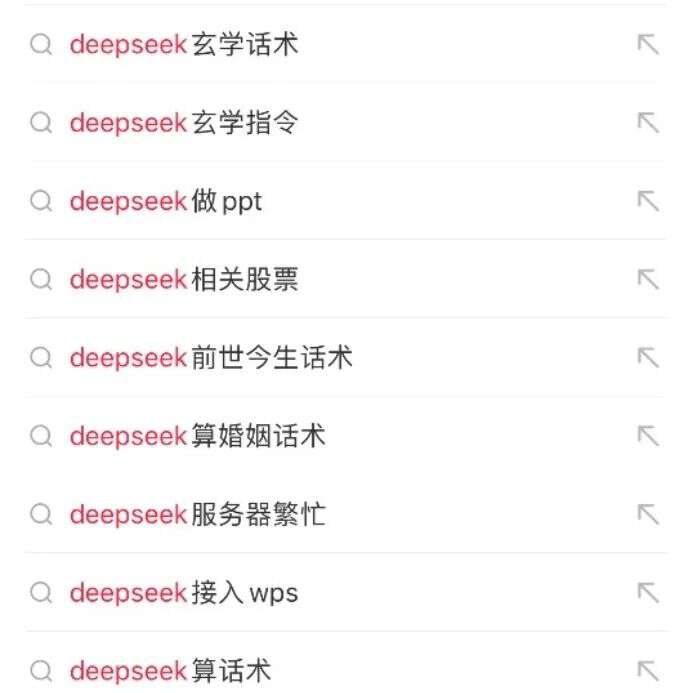
Task: Open suggestion deepseek玄学话术
Action: [x=184, y=45]
